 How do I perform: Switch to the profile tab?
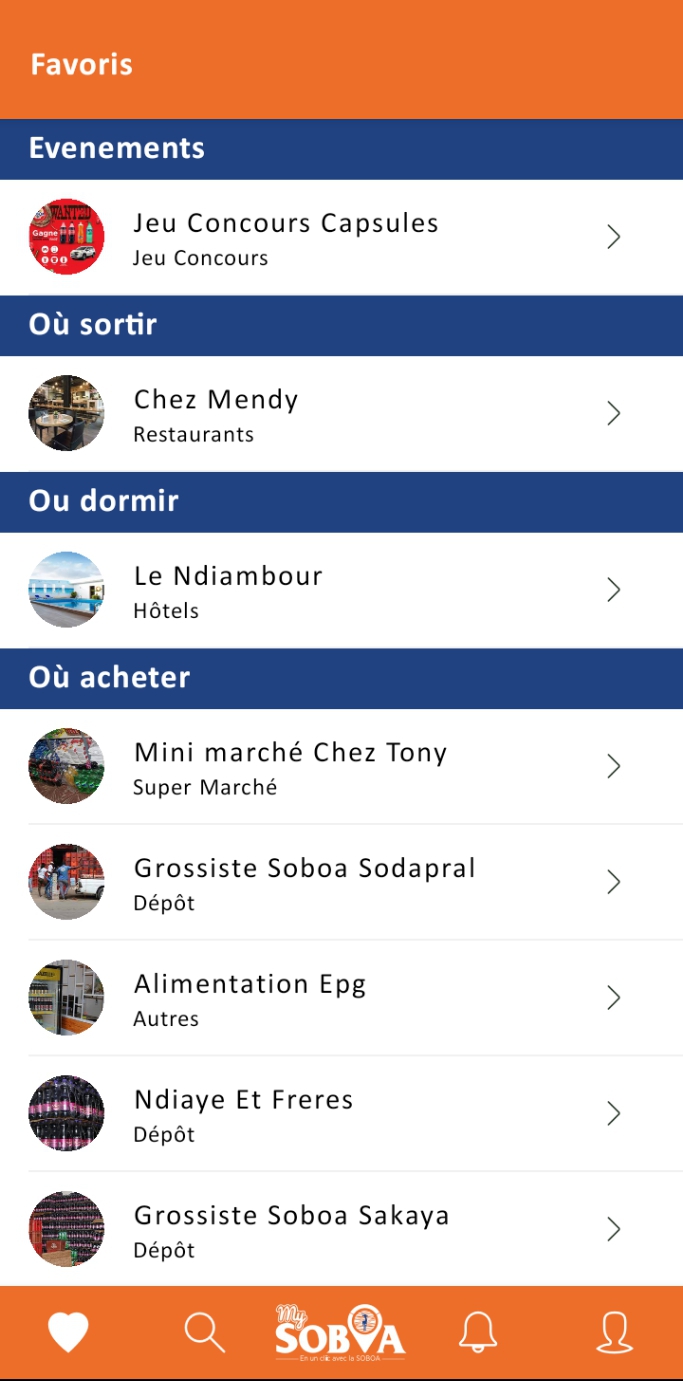click(x=614, y=1332)
